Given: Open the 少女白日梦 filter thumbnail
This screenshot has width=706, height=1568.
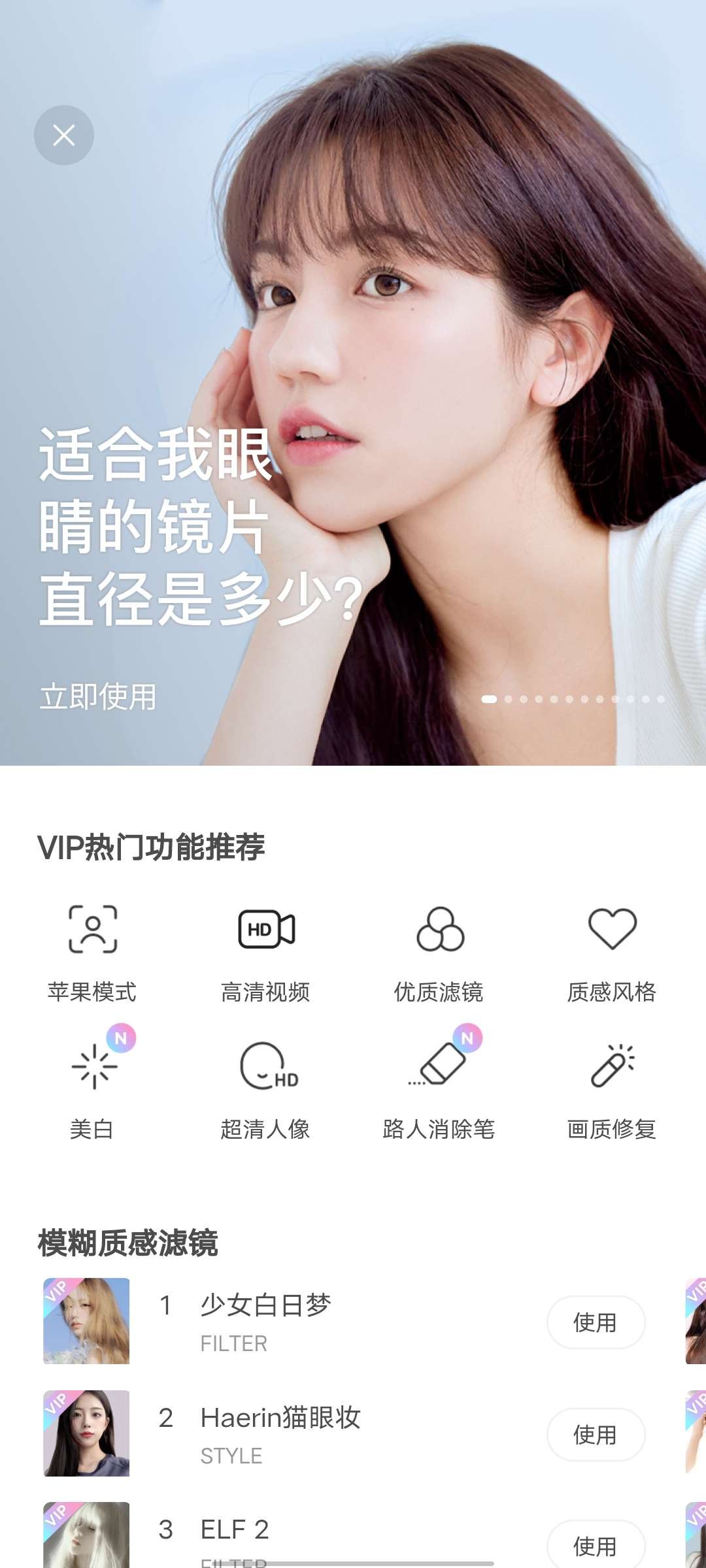Looking at the screenshot, I should pyautogui.click(x=86, y=1321).
